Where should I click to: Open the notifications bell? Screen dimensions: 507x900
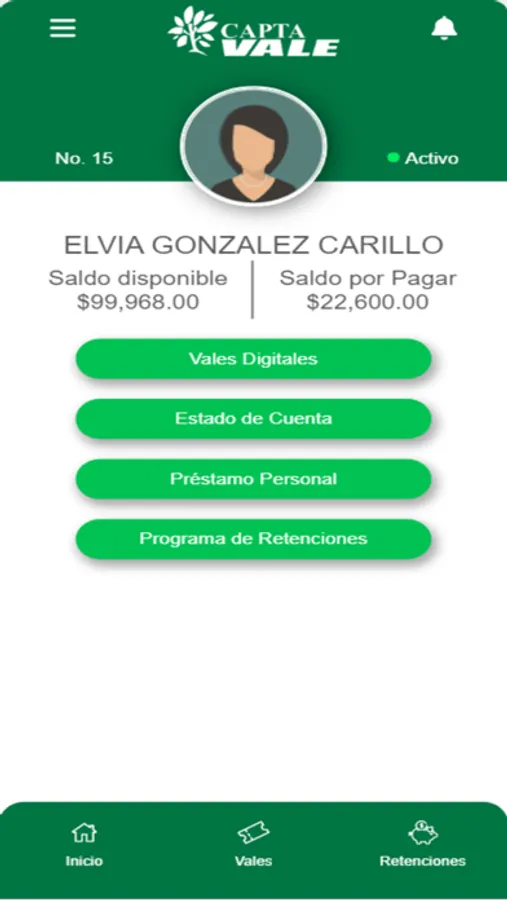pyautogui.click(x=444, y=28)
